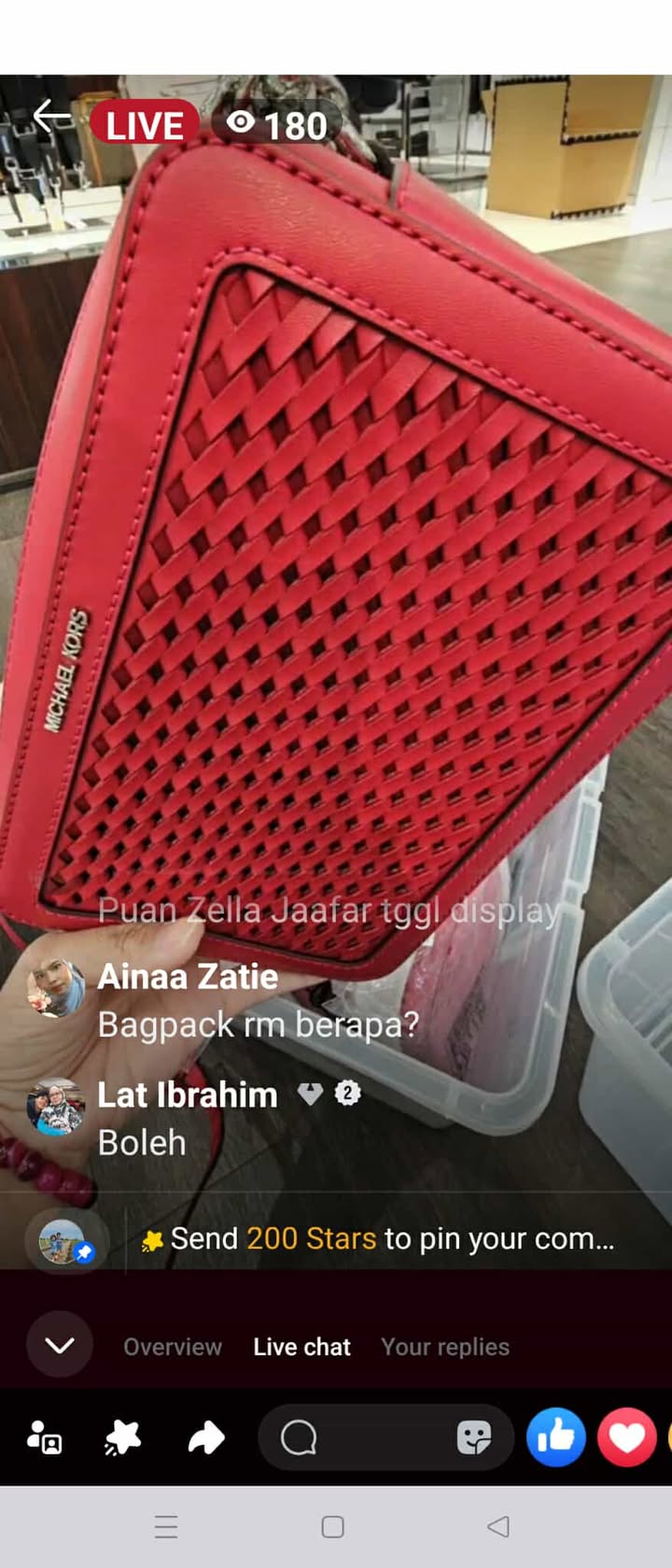Viewport: 672px width, 1568px height.
Task: Open Ainaa Zatie's profile picture
Action: pyautogui.click(x=55, y=988)
